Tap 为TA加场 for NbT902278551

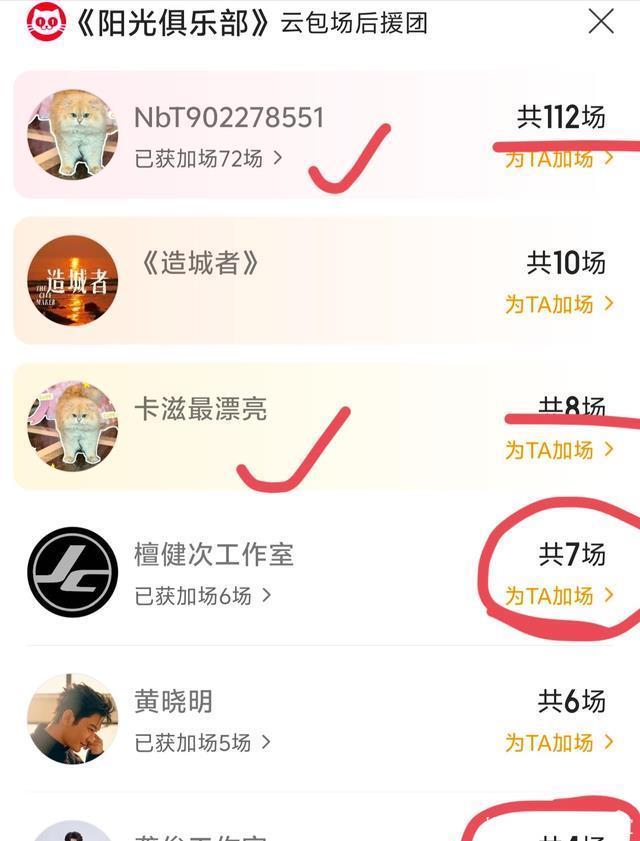tap(559, 158)
